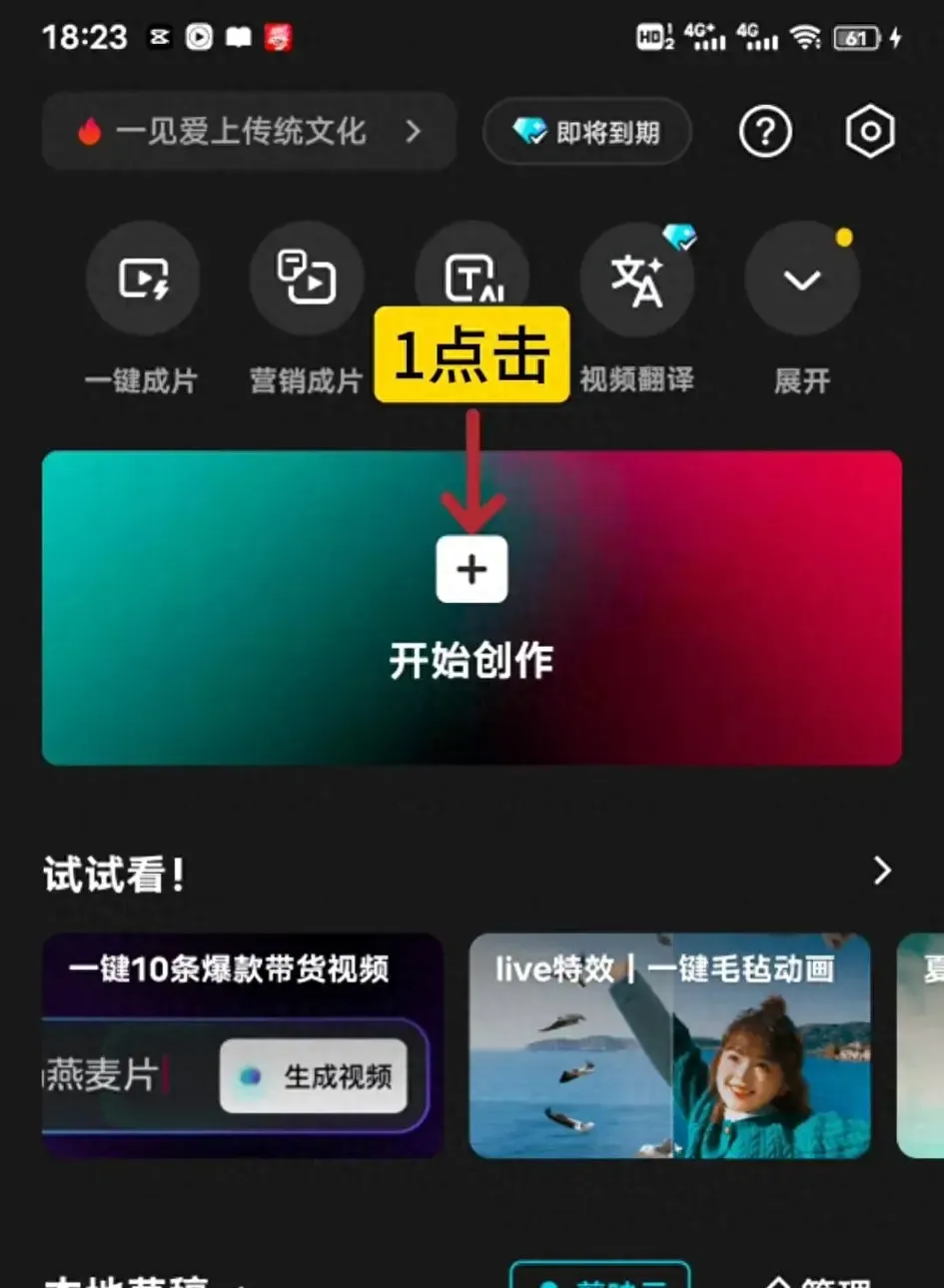This screenshot has width=944, height=1288.
Task: Select the 营销成片 tool
Action: point(306,280)
